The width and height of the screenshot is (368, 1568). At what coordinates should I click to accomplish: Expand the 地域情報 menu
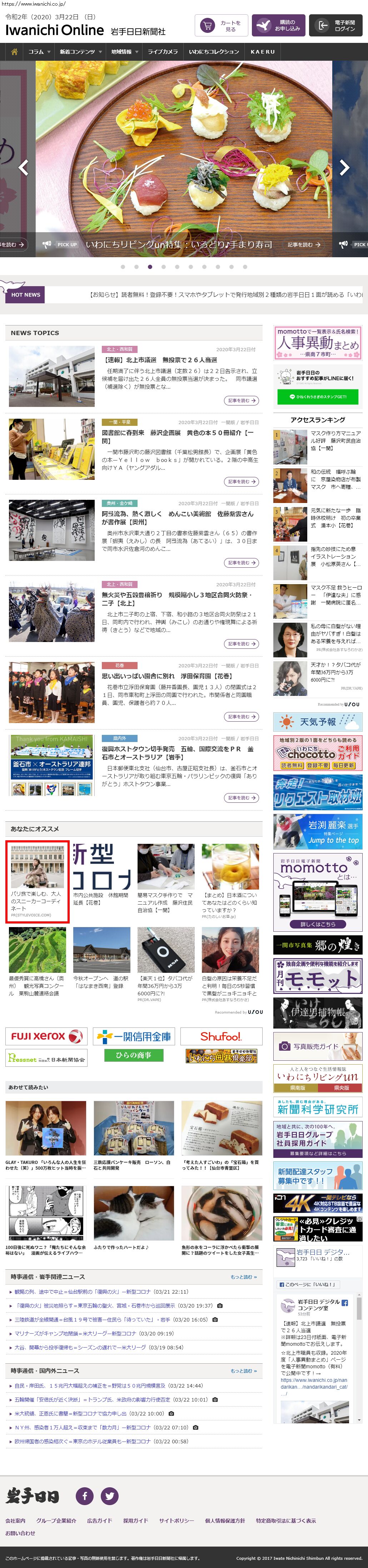coord(124,52)
